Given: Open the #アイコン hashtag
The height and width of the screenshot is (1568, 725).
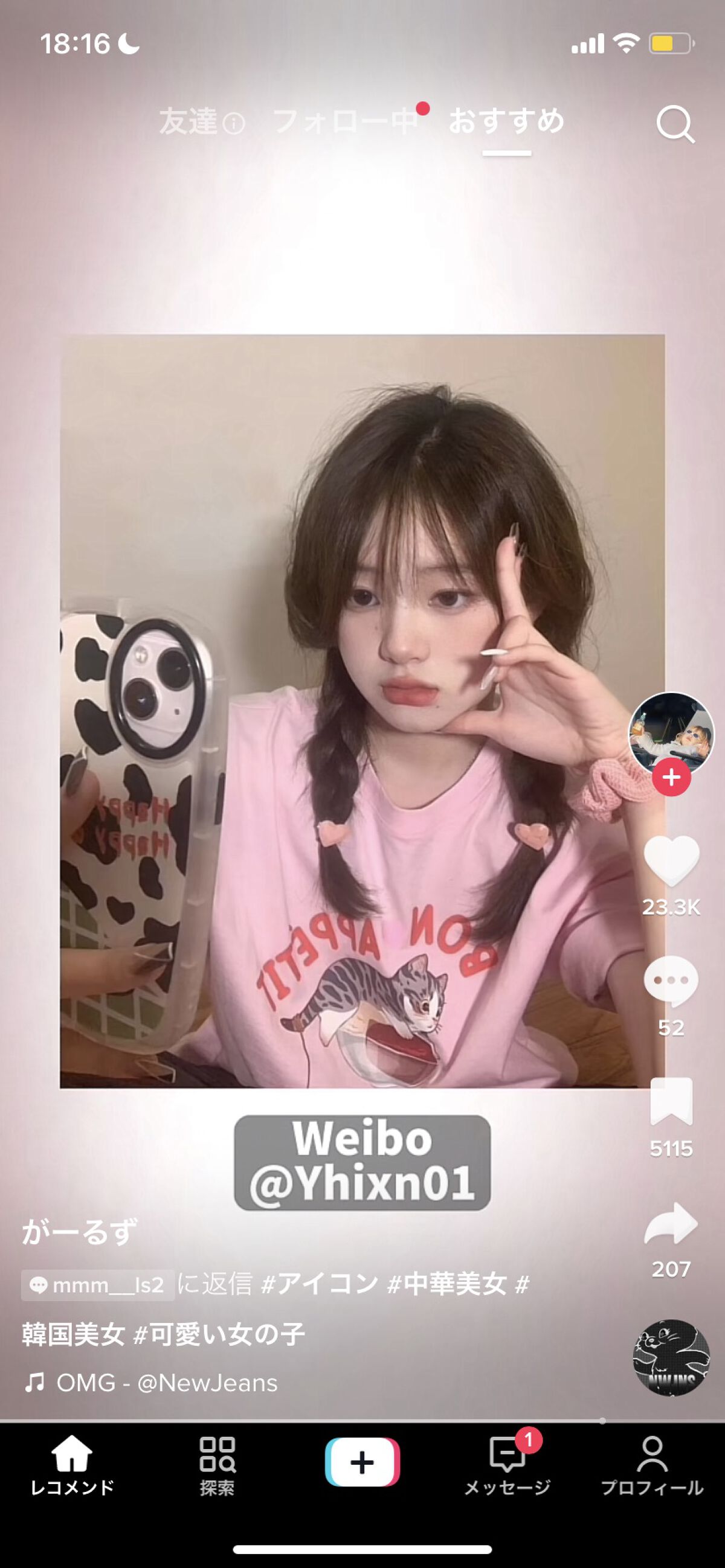Looking at the screenshot, I should (x=319, y=1284).
